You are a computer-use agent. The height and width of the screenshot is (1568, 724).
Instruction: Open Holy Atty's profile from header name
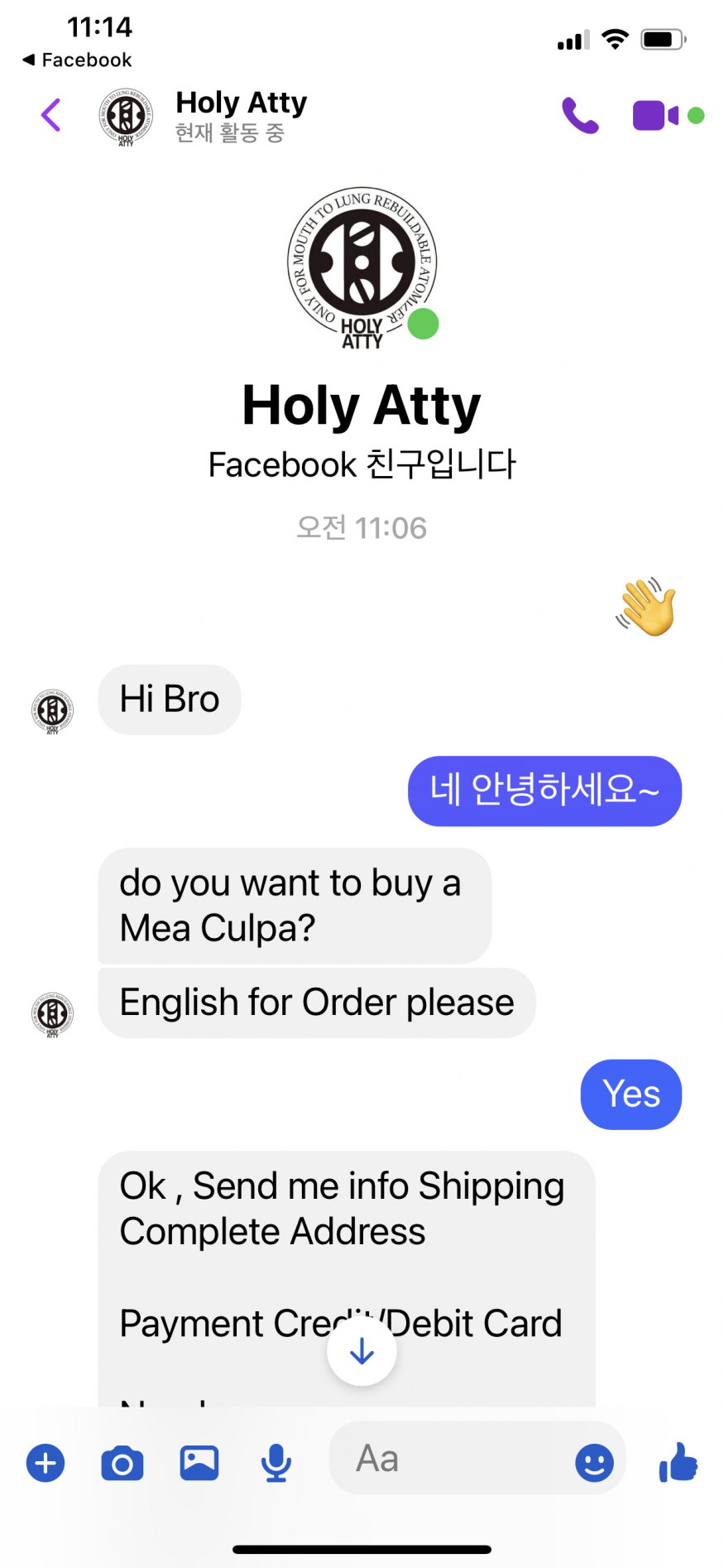coord(241,104)
